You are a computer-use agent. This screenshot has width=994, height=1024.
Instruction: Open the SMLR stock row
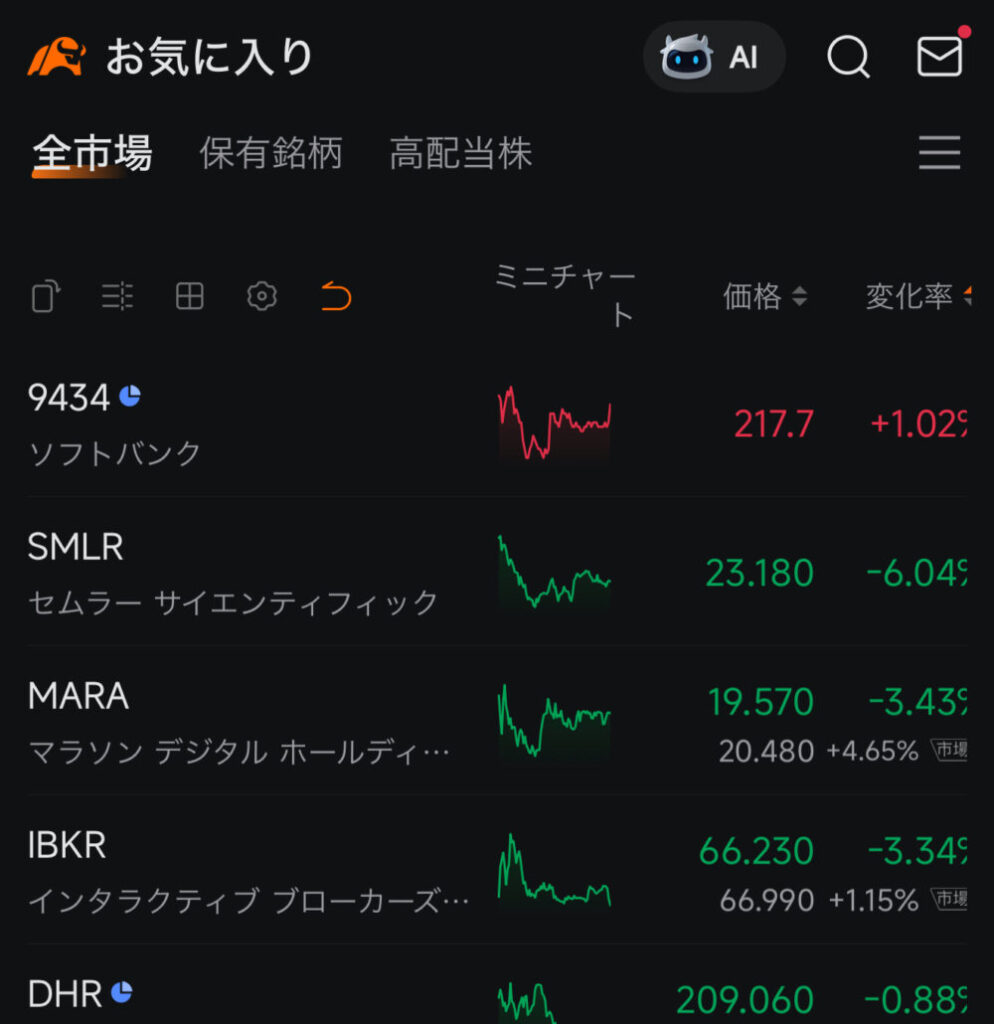click(250, 573)
